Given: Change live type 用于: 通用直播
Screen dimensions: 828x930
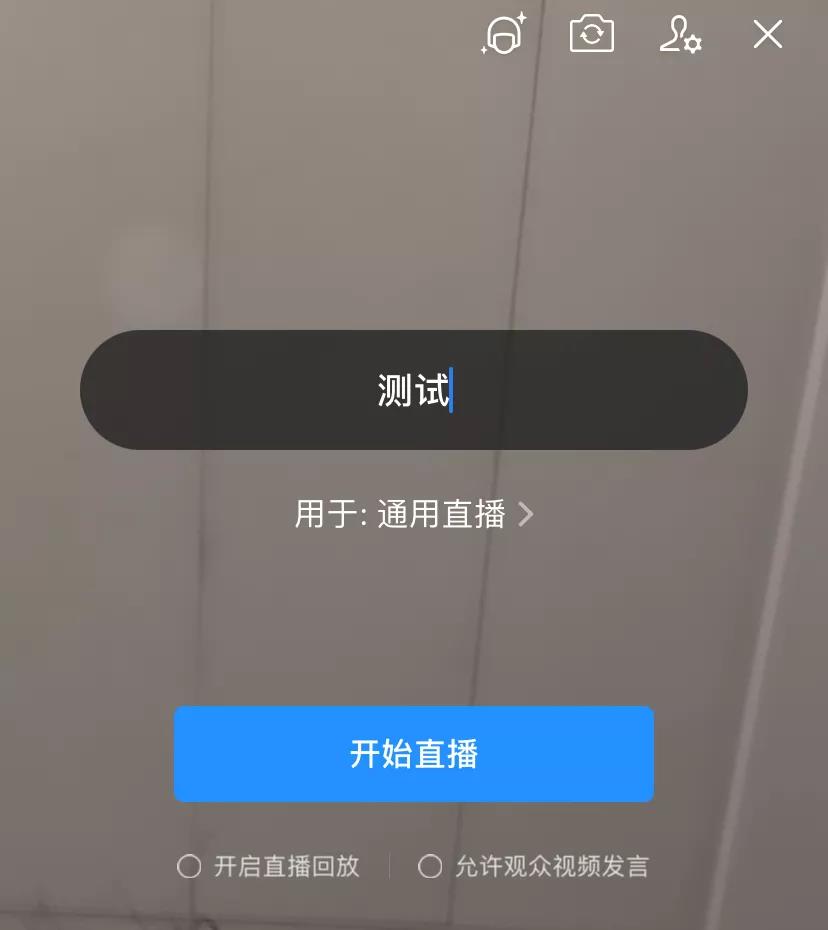Looking at the screenshot, I should click(x=414, y=515).
